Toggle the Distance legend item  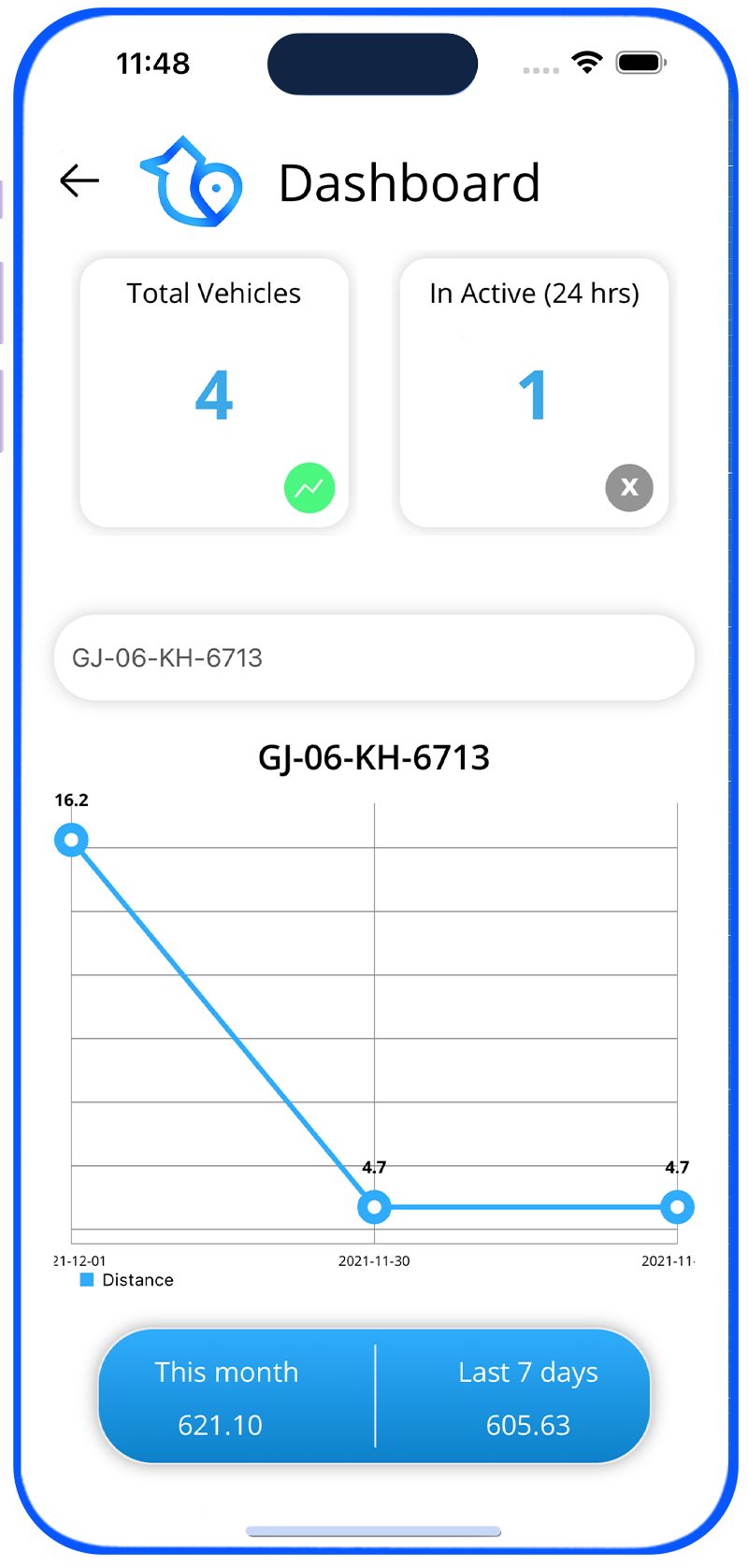tap(127, 1280)
